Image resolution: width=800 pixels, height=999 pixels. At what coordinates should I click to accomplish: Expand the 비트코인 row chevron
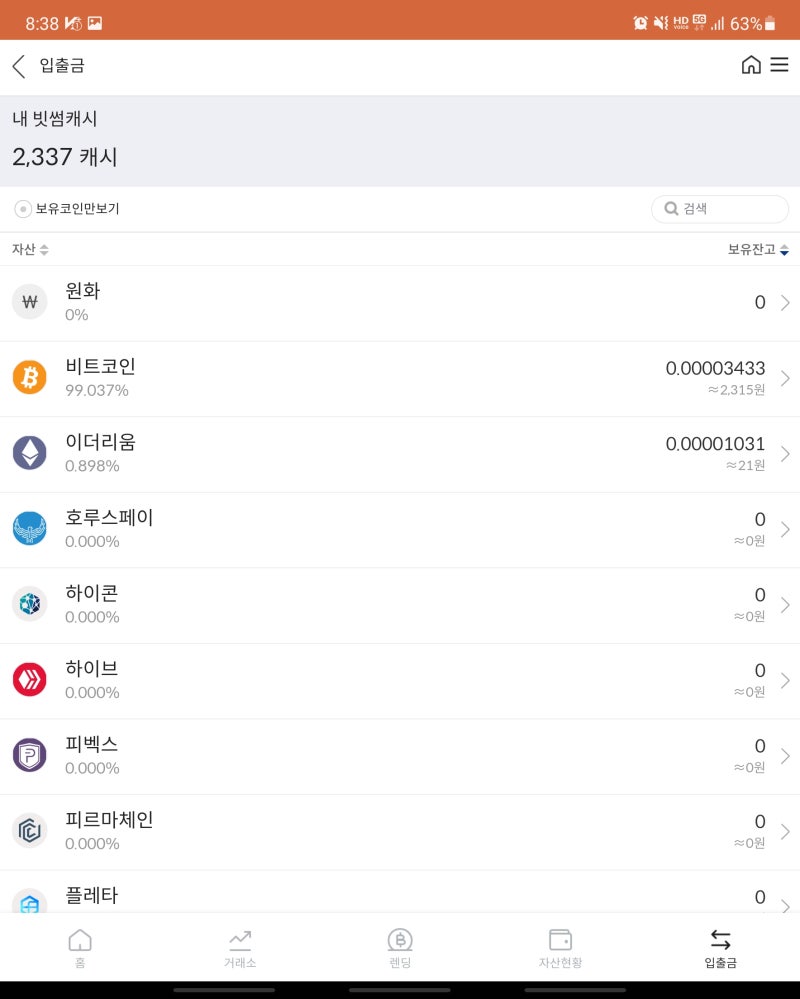coord(786,377)
